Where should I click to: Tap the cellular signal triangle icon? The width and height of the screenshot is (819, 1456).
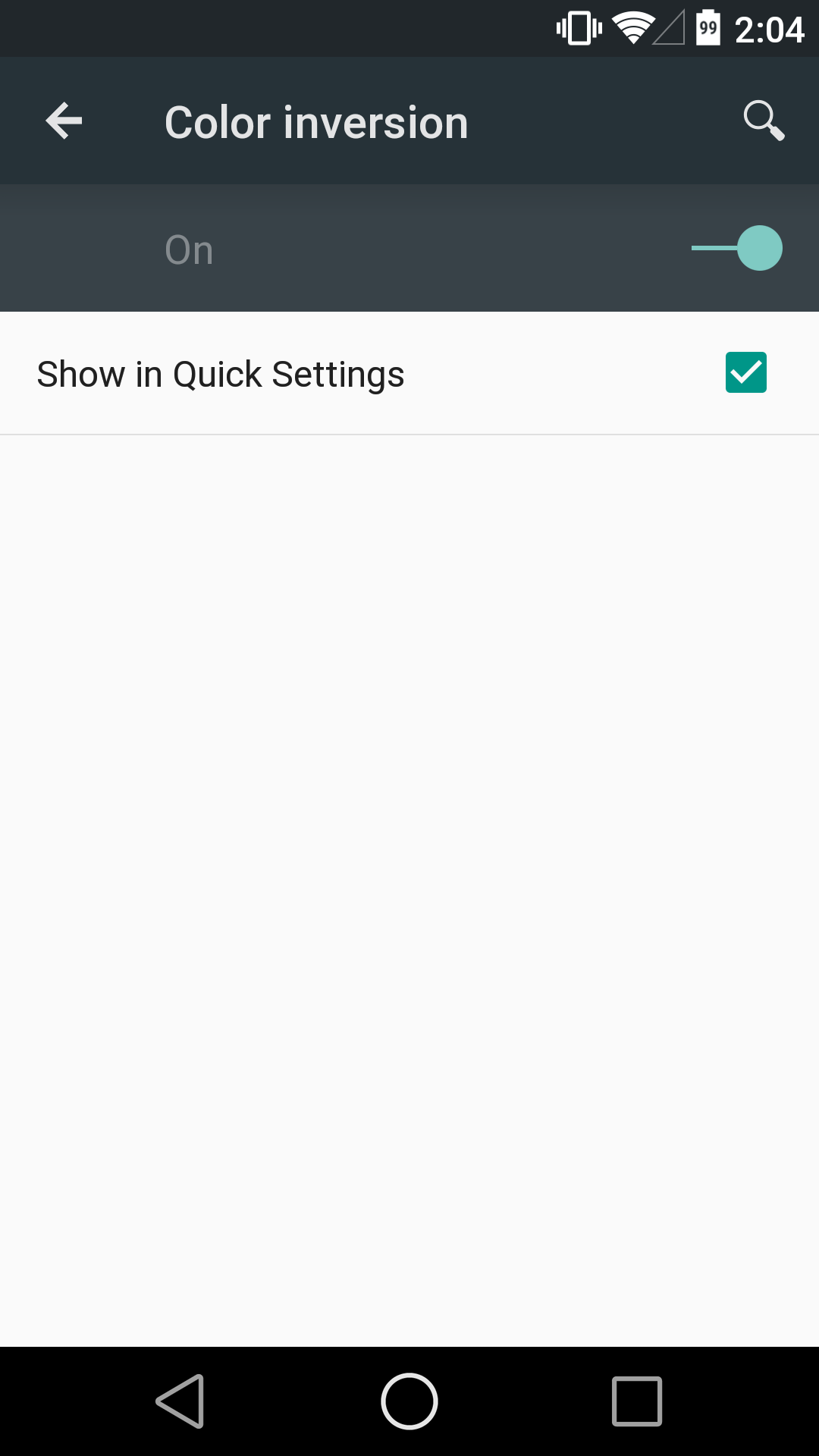coord(670,28)
